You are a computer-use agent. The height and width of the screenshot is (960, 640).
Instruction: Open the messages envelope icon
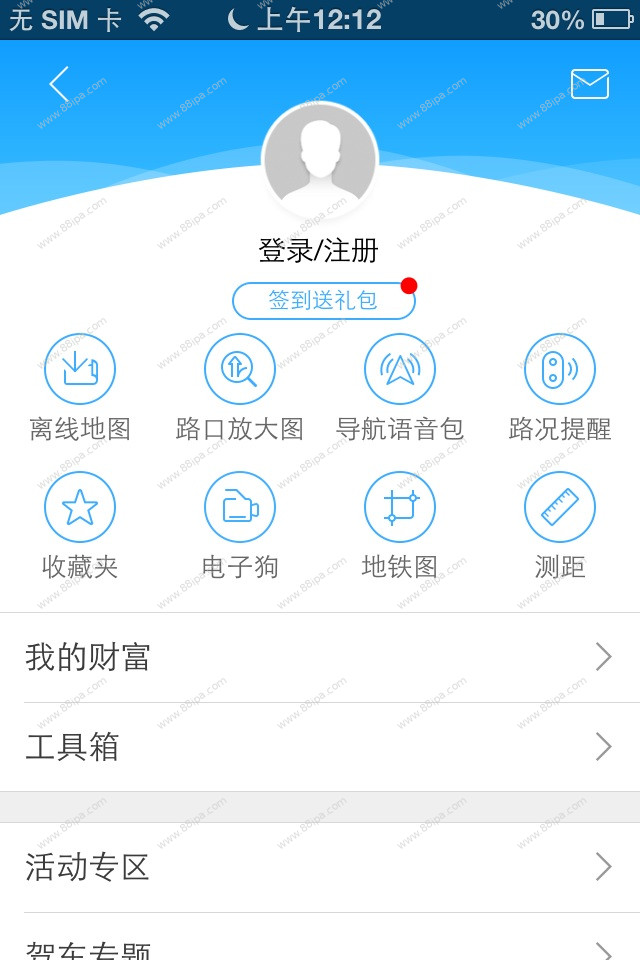point(589,84)
